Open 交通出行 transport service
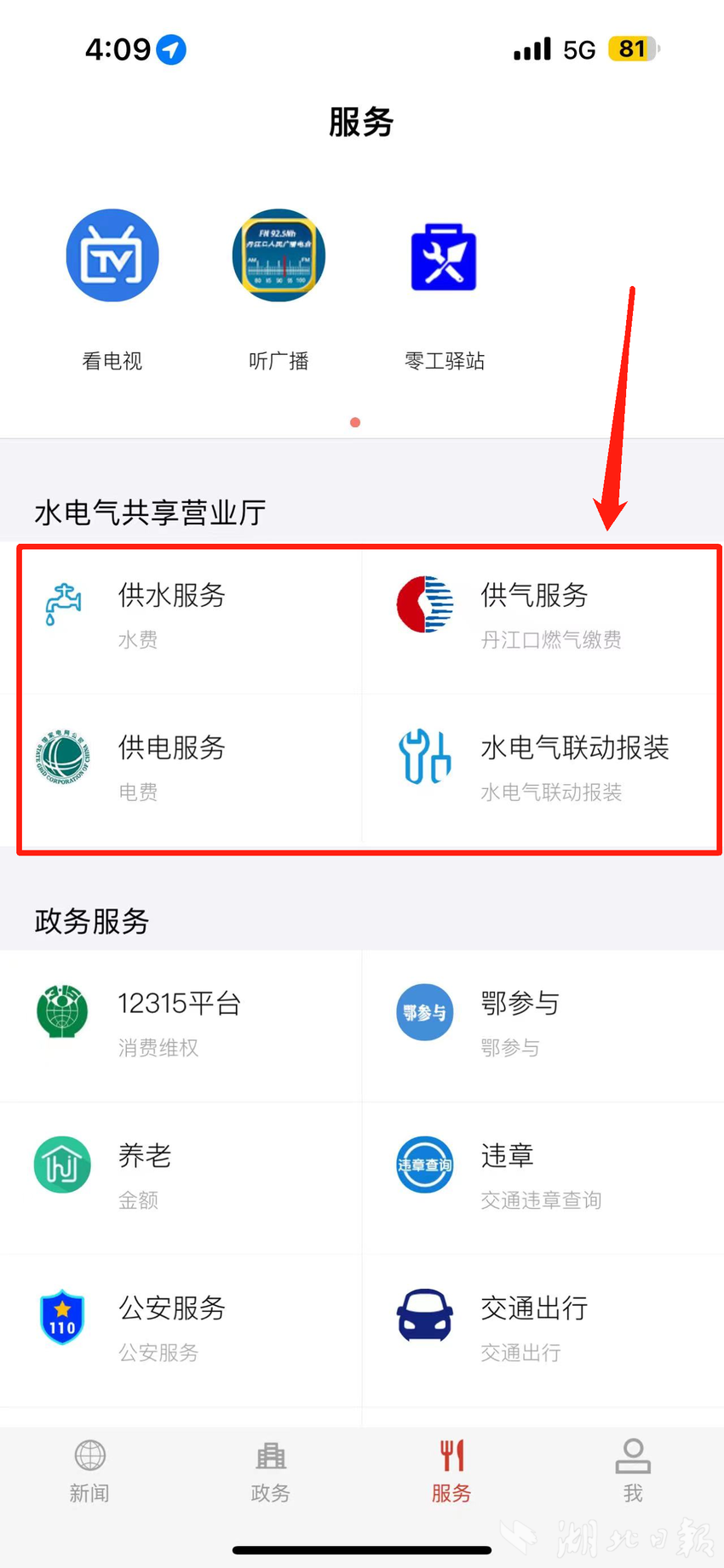 533,1325
